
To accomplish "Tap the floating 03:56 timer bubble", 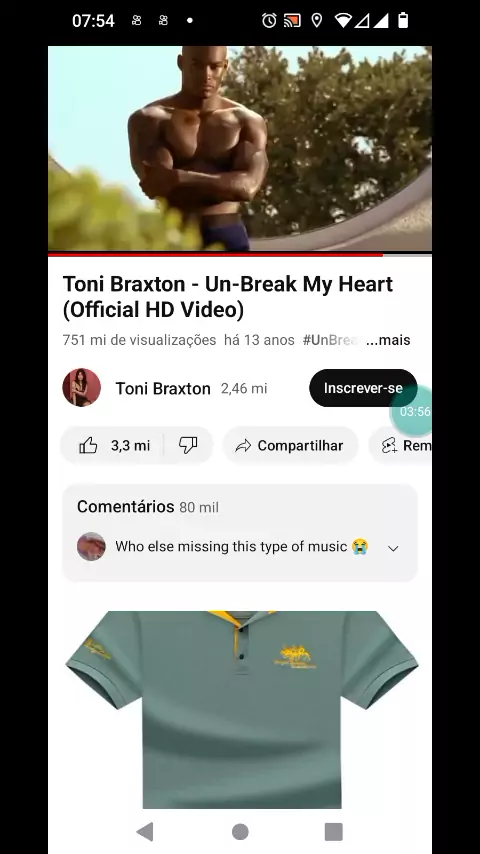I will coord(412,412).
